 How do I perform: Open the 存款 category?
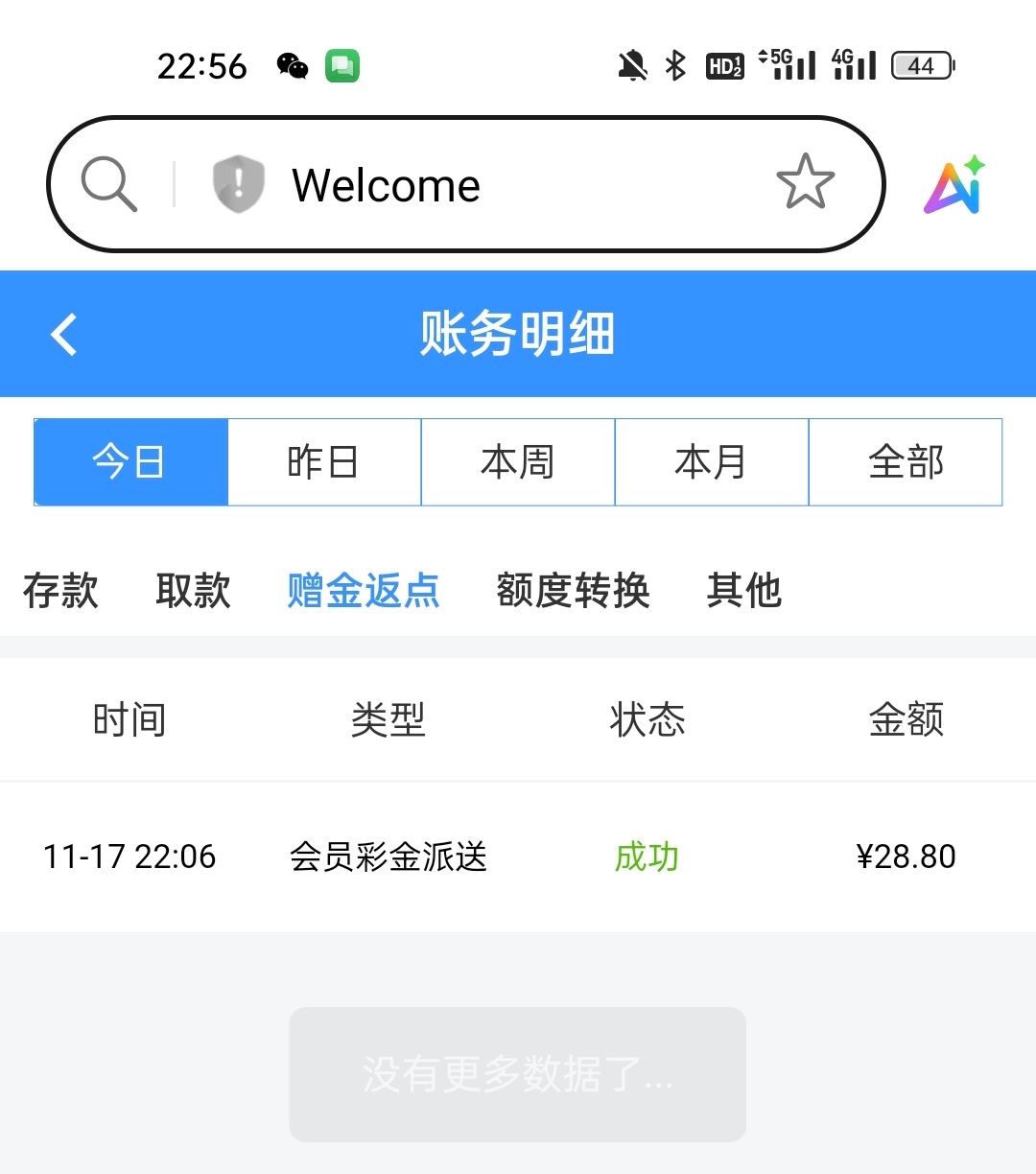pos(60,590)
